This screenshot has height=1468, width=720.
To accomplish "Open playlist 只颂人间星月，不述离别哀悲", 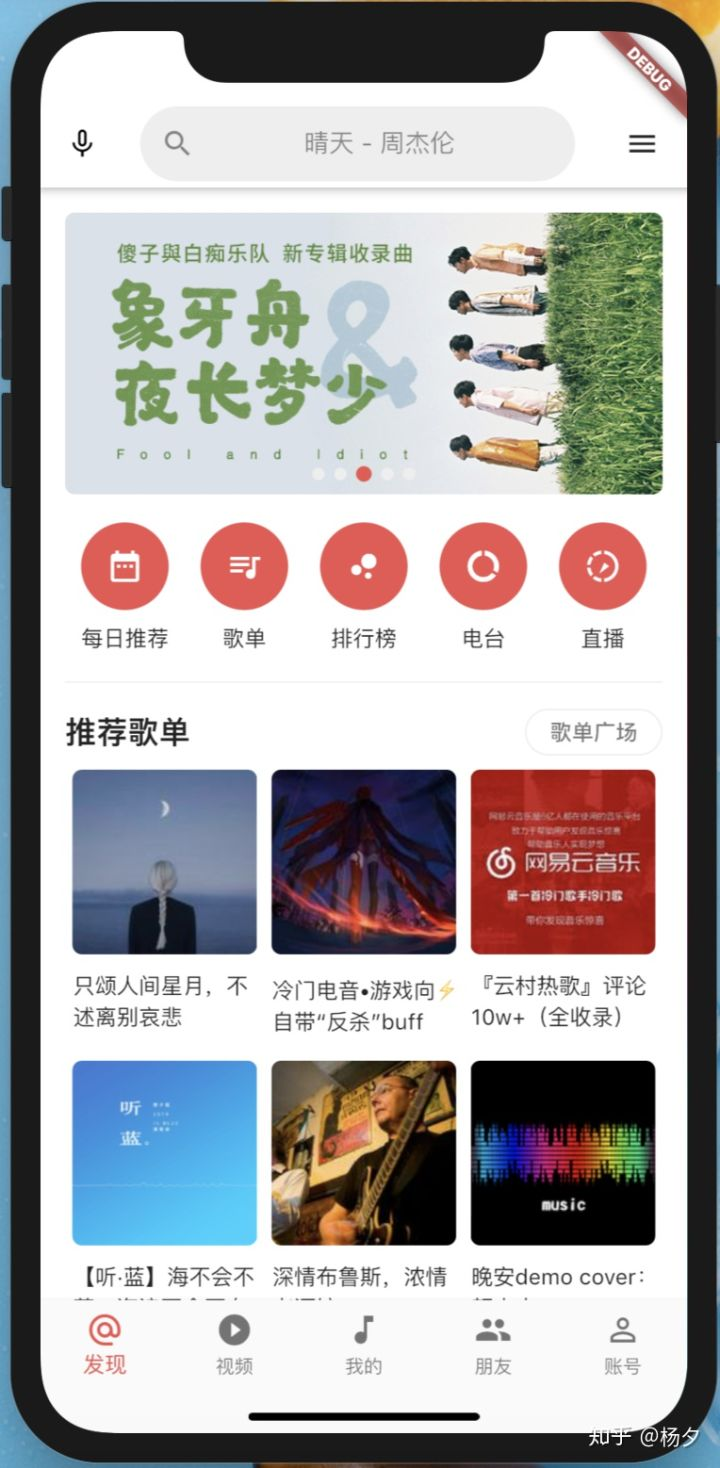I will click(164, 862).
